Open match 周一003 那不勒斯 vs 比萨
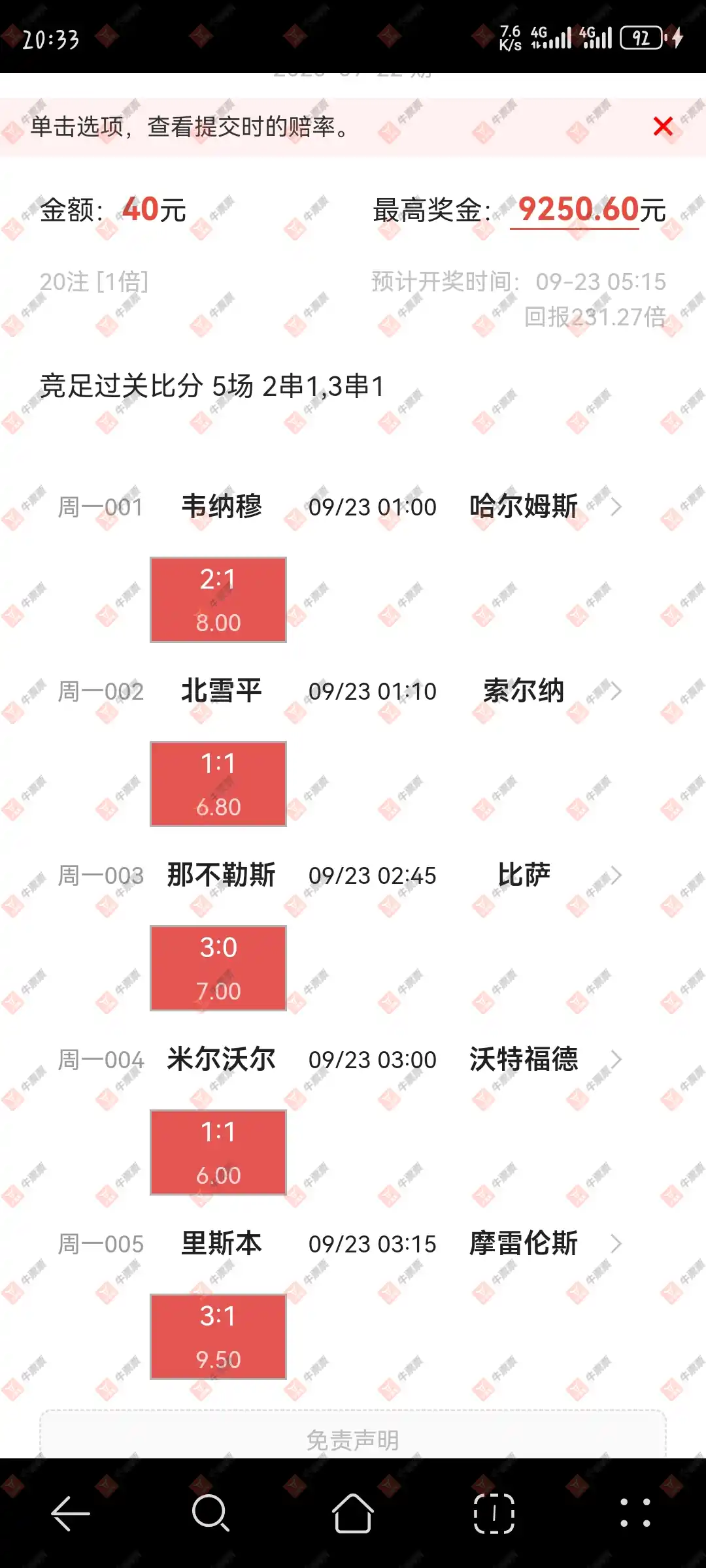706x1568 pixels. coord(614,875)
